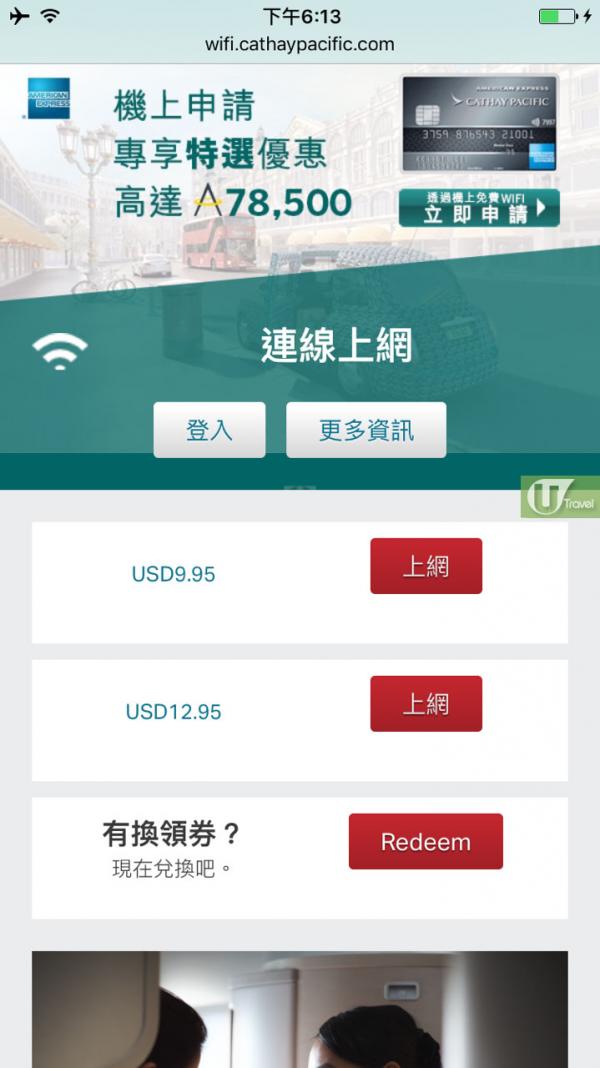
Task: Tap the 登入 login button
Action: pos(209,430)
